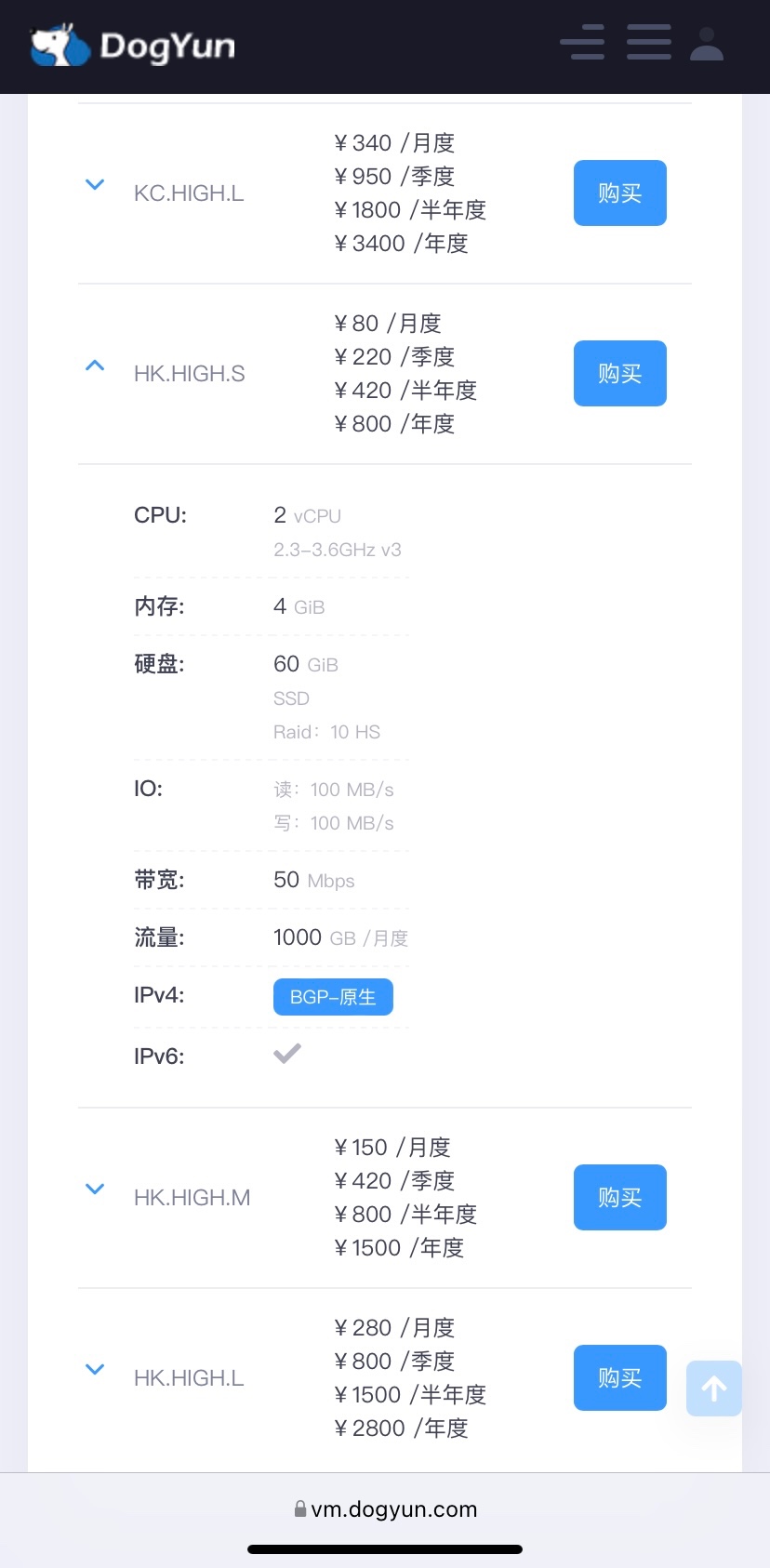Buy the HK.HIGH.S plan
This screenshot has width=770, height=1568.
(619, 374)
